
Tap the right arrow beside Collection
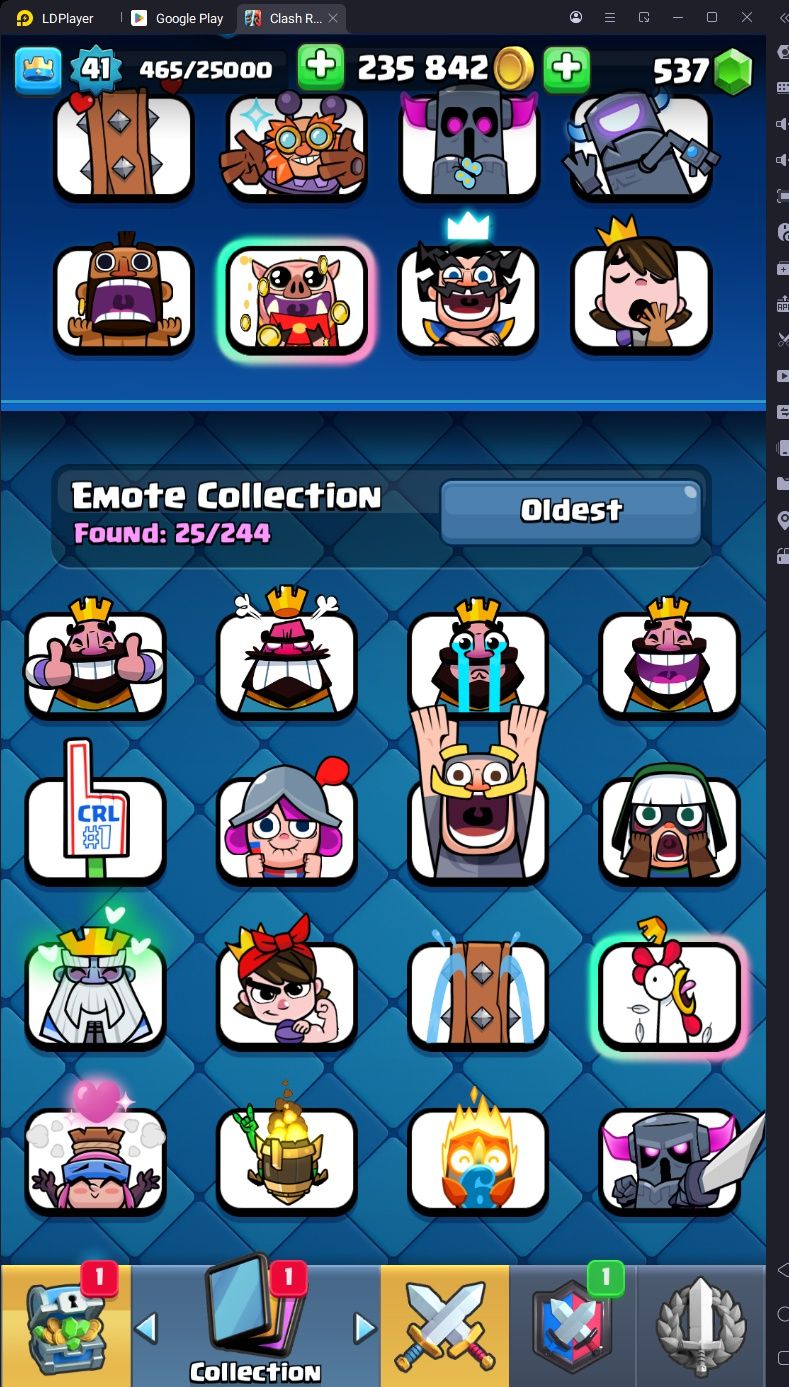365,1328
